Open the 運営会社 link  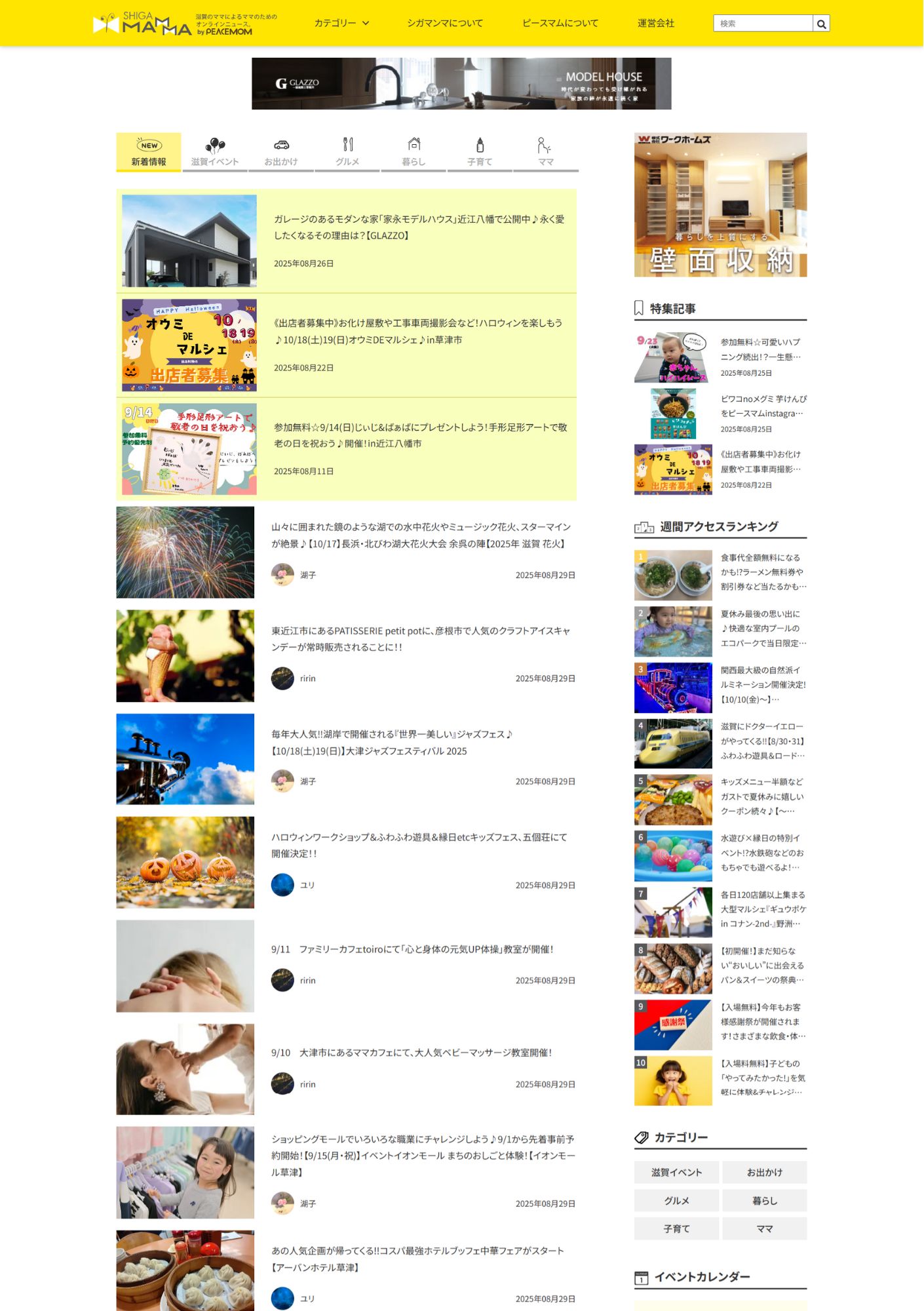(x=655, y=23)
